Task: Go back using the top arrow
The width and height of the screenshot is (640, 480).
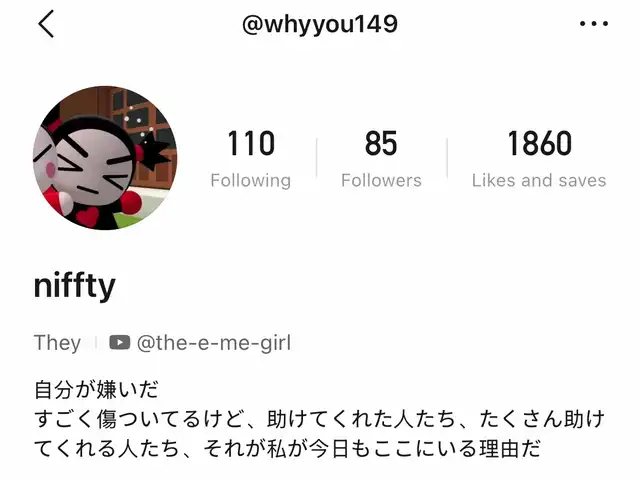Action: coord(46,24)
